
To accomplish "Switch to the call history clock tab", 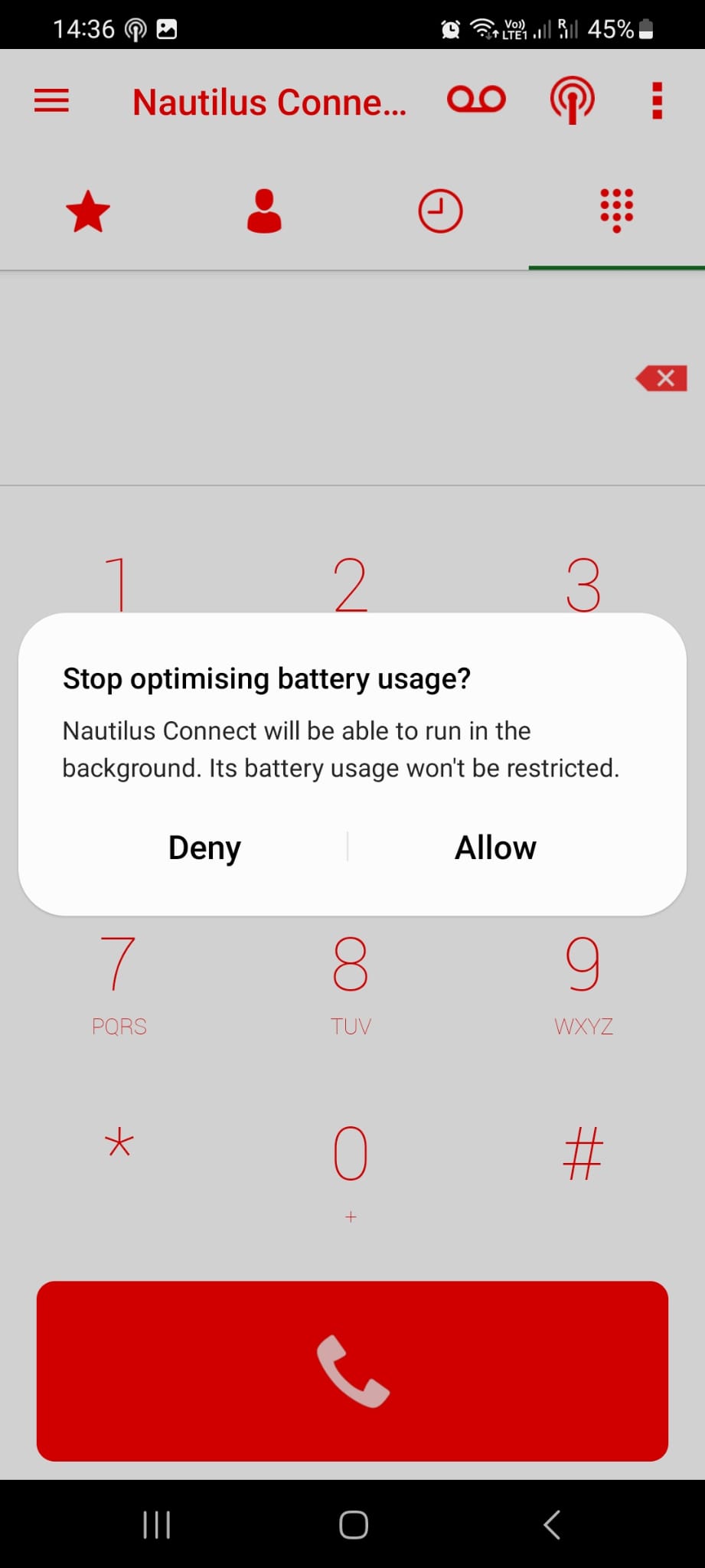I will point(440,211).
